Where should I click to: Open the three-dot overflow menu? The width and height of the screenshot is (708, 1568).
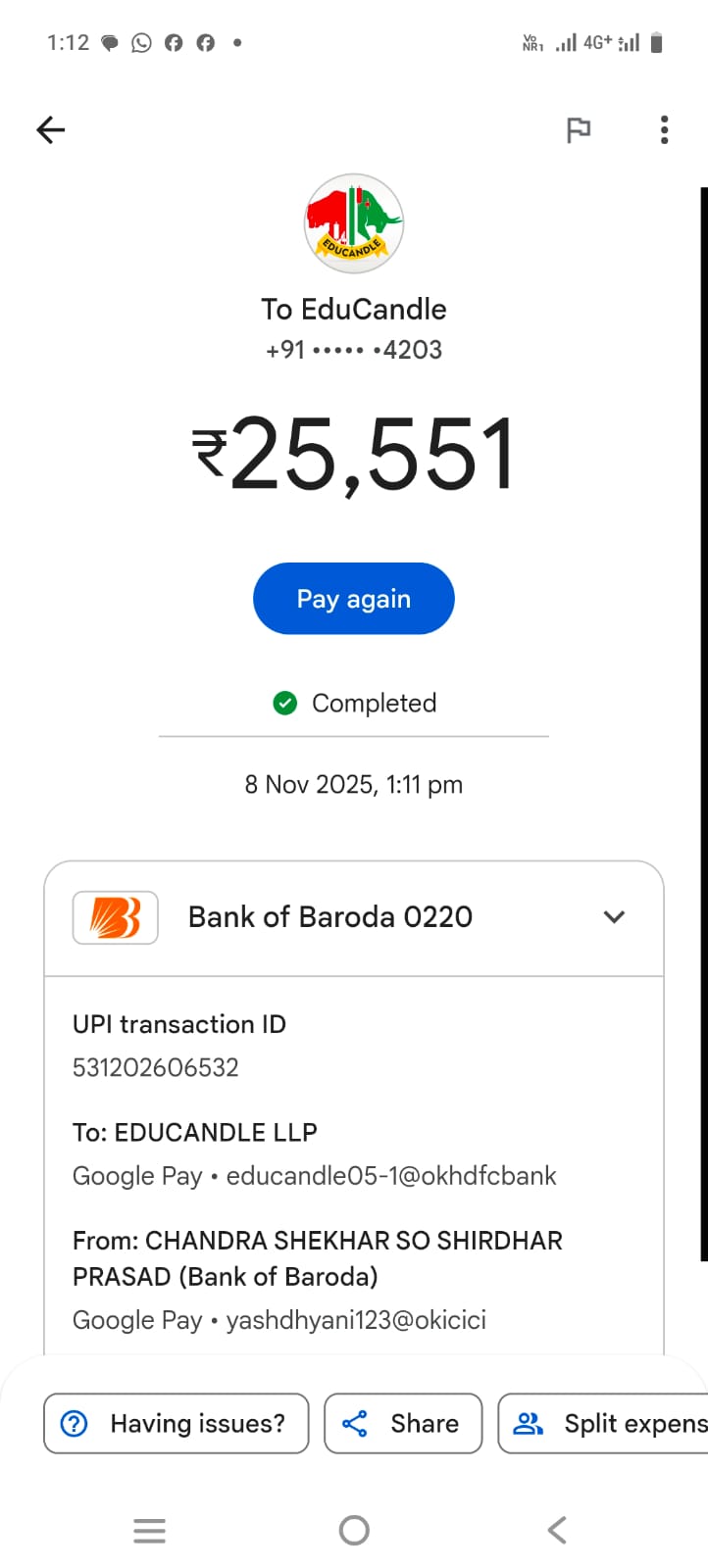point(664,129)
